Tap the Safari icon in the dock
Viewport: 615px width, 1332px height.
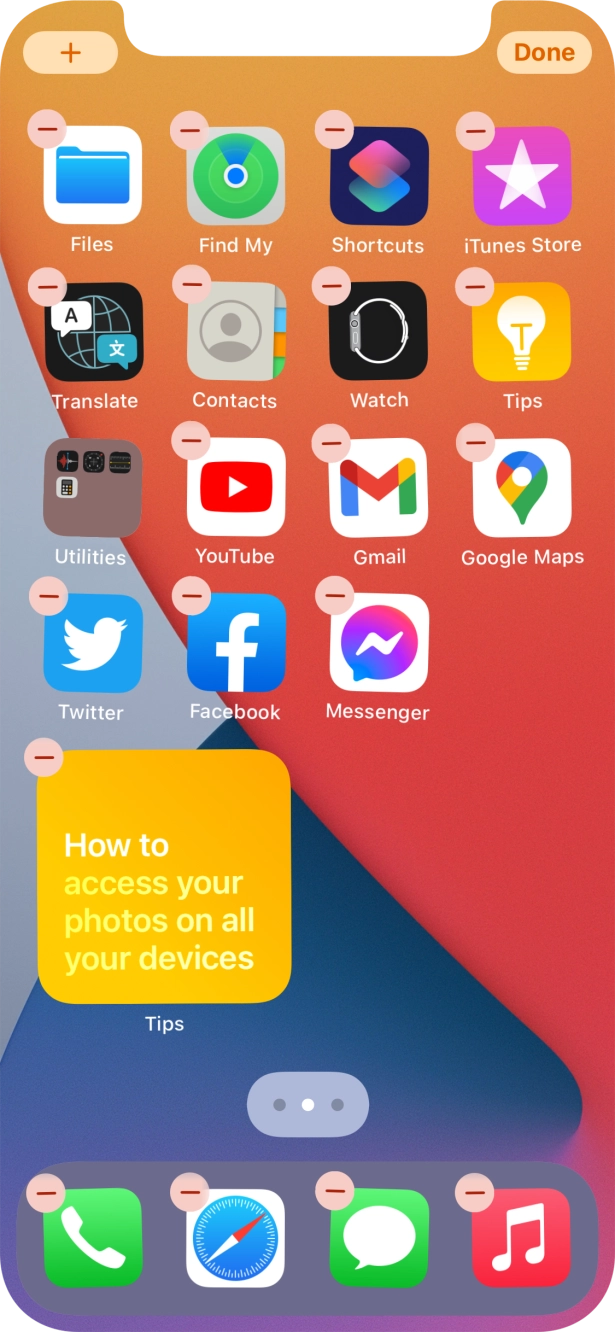[235, 1237]
